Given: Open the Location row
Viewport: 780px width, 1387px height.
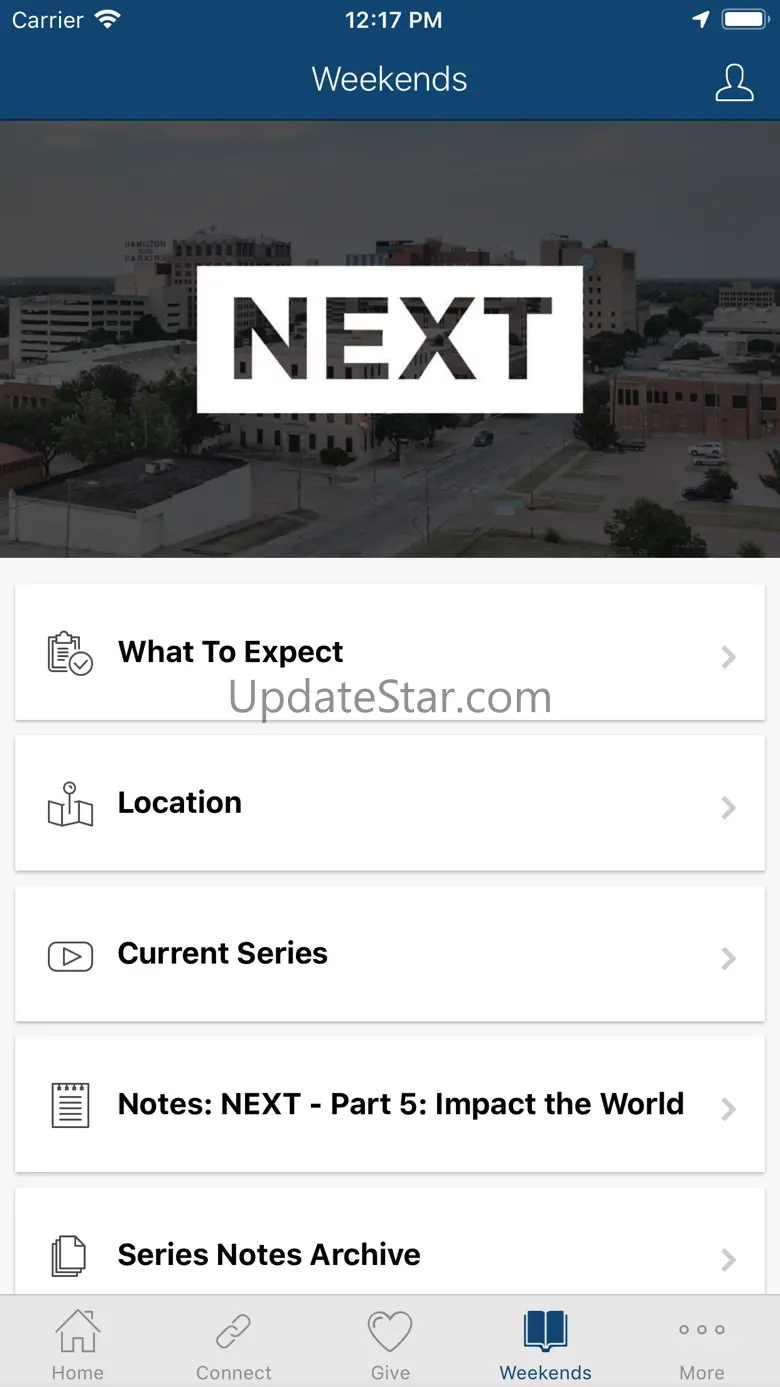Looking at the screenshot, I should [390, 803].
